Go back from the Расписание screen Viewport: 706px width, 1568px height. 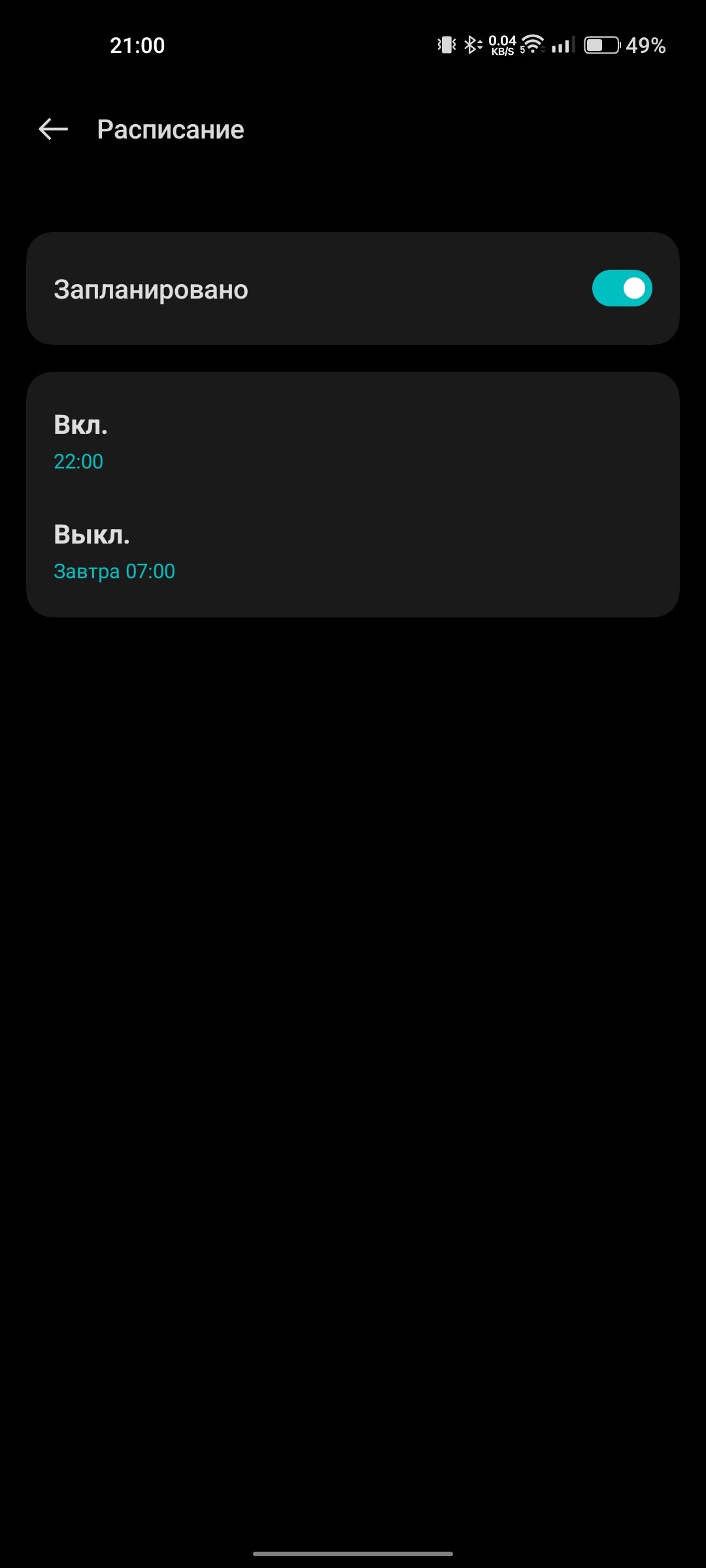point(54,129)
